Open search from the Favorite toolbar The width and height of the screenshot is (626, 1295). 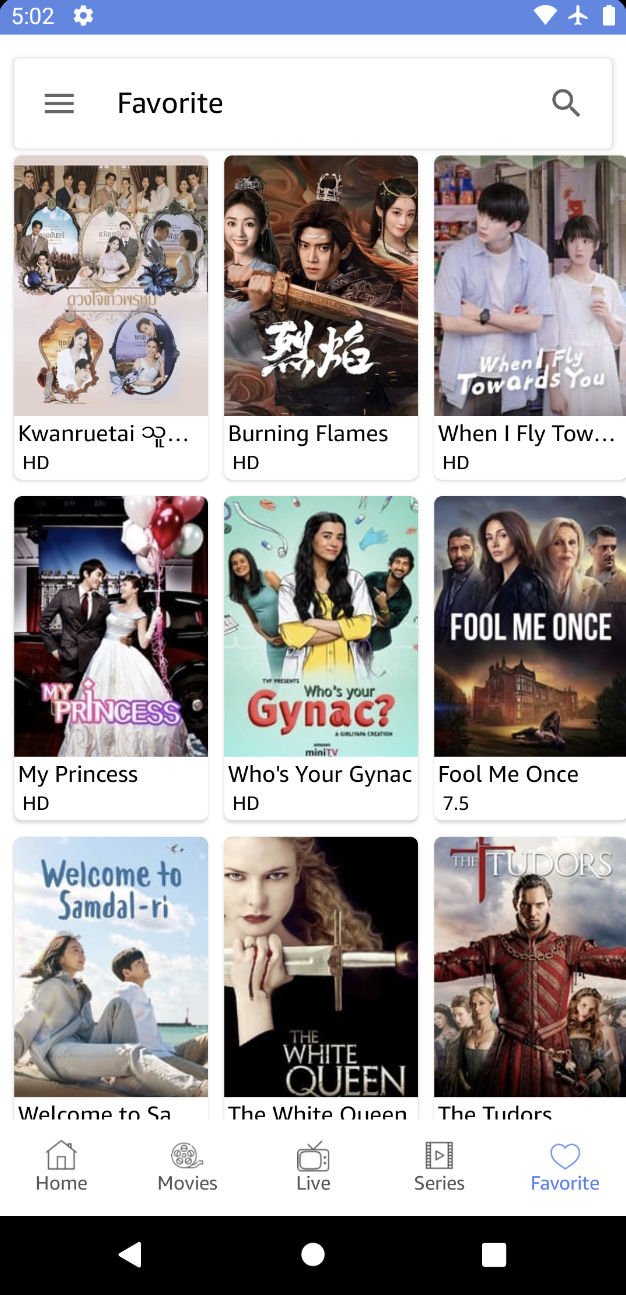pyautogui.click(x=566, y=103)
